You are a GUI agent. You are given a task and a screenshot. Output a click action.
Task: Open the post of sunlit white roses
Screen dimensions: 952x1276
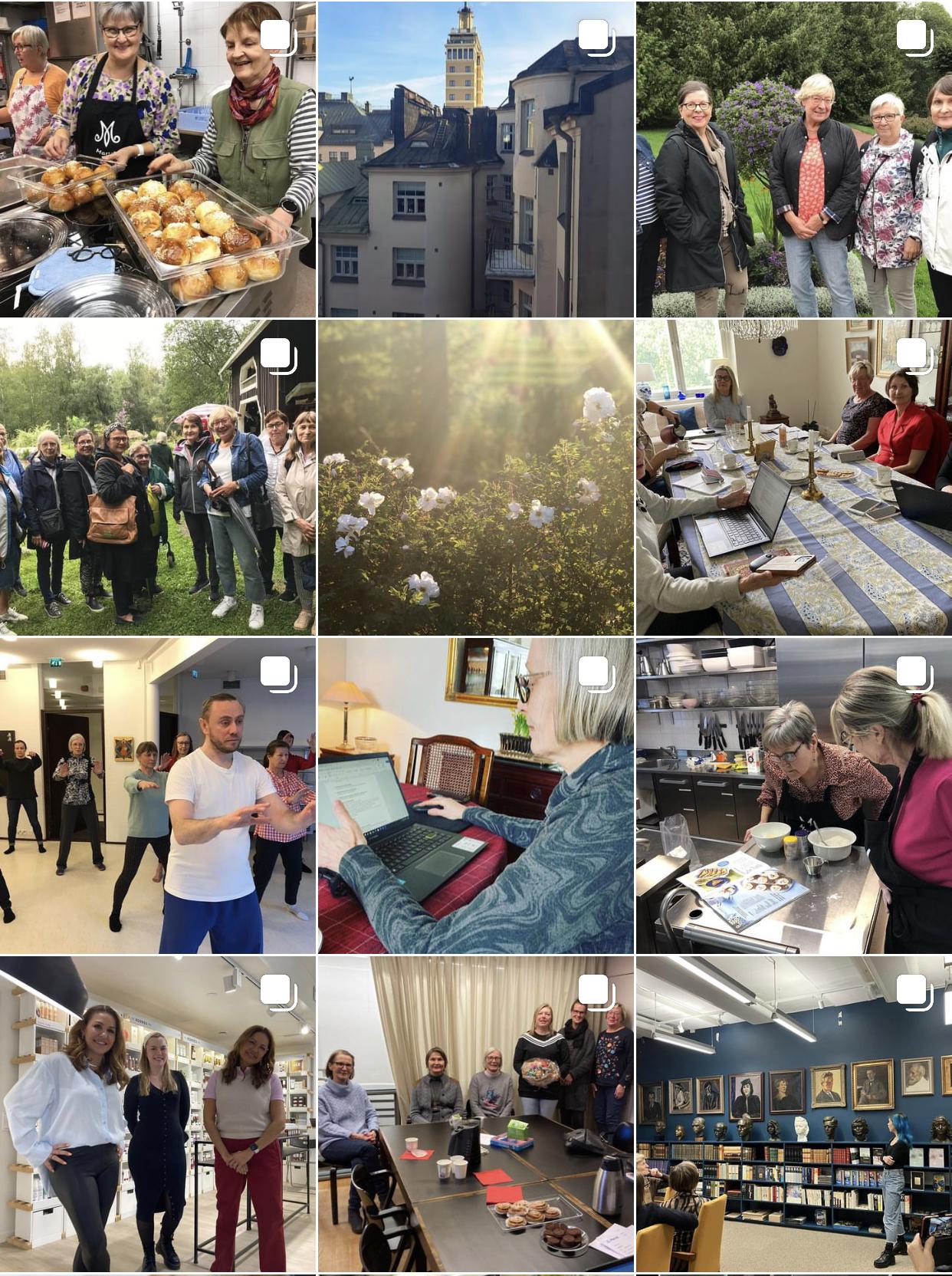pyautogui.click(x=476, y=477)
